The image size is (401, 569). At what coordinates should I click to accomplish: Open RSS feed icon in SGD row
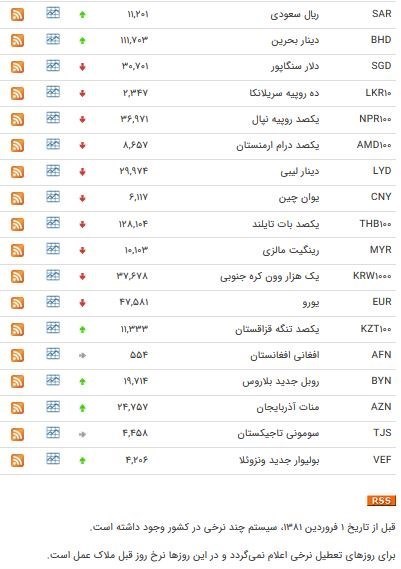point(17,67)
